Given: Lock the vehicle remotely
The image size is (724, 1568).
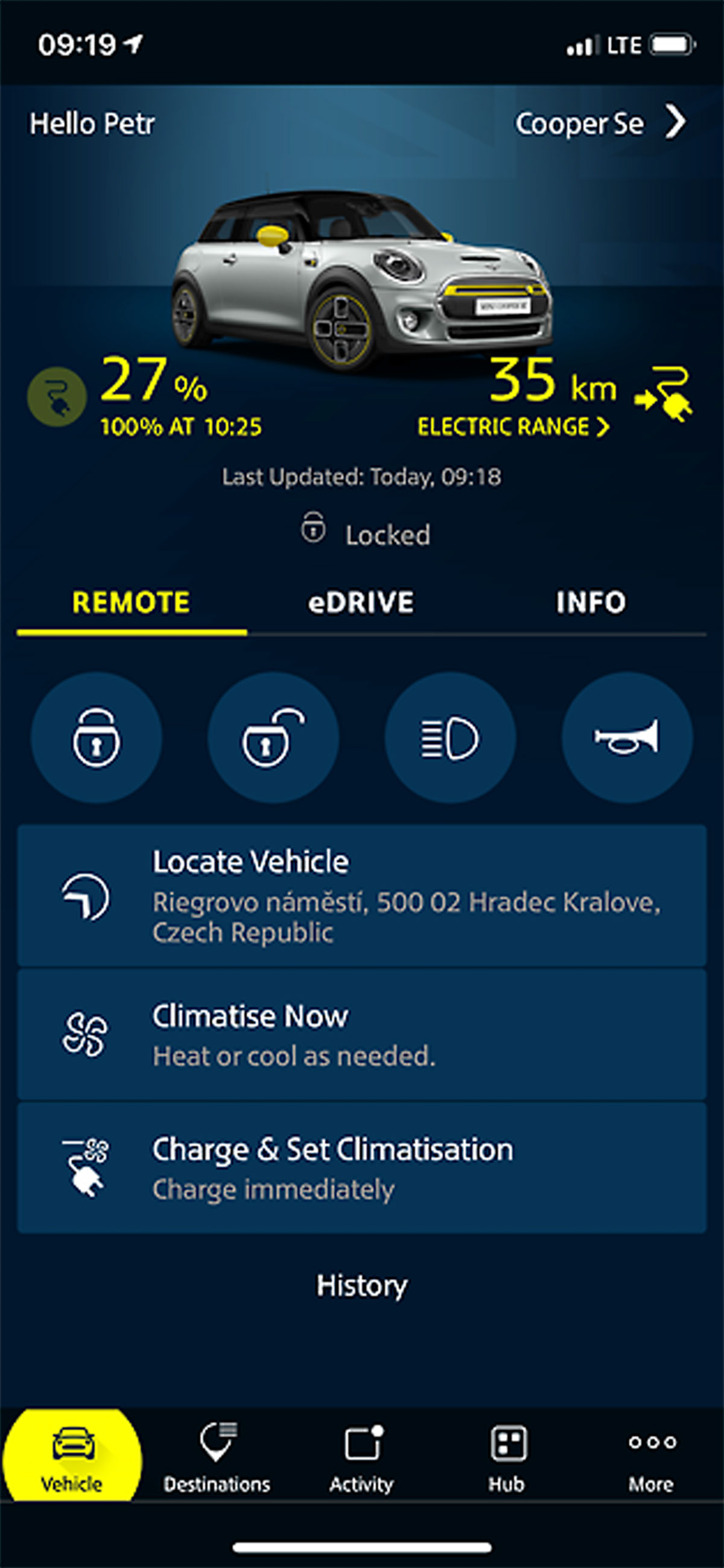Looking at the screenshot, I should coord(97,737).
